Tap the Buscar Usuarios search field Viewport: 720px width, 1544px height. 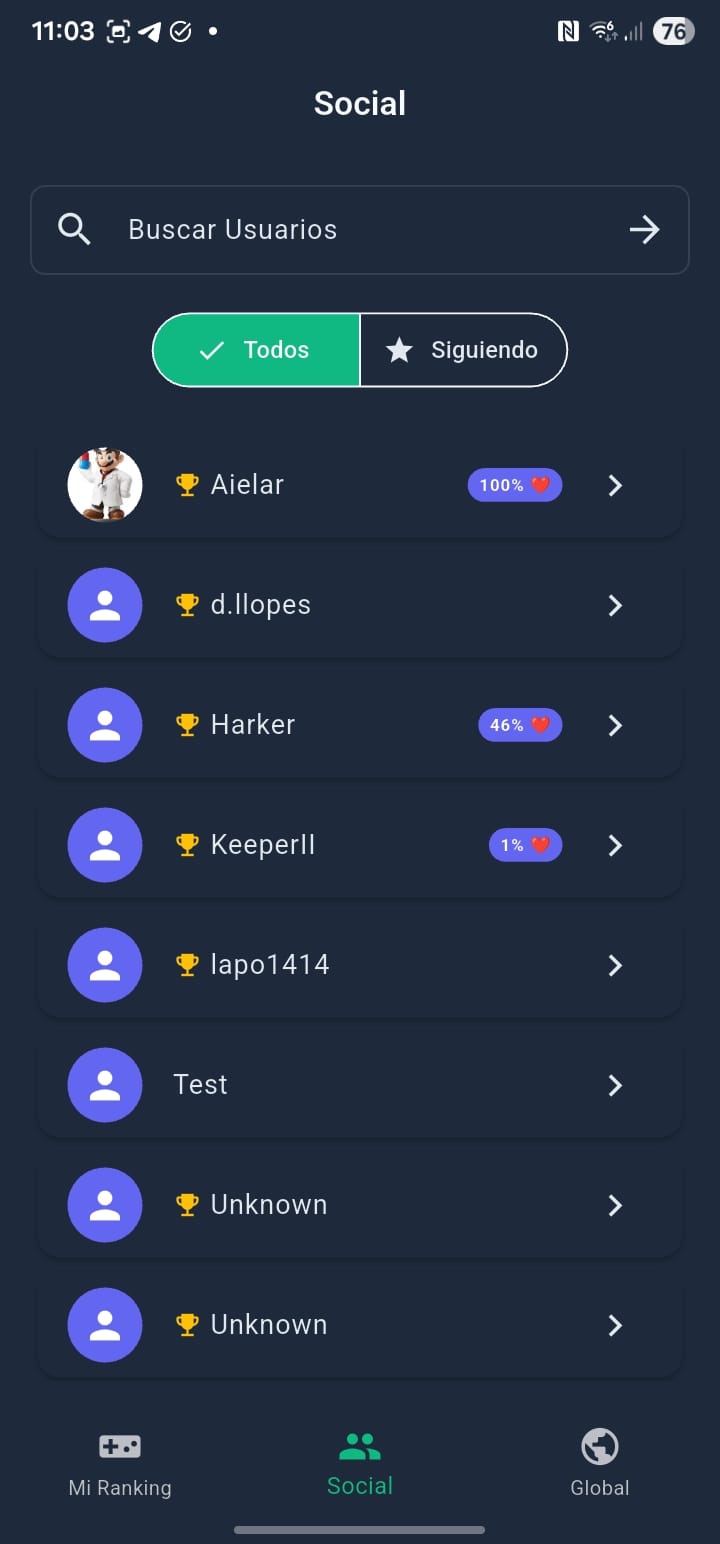340,230
